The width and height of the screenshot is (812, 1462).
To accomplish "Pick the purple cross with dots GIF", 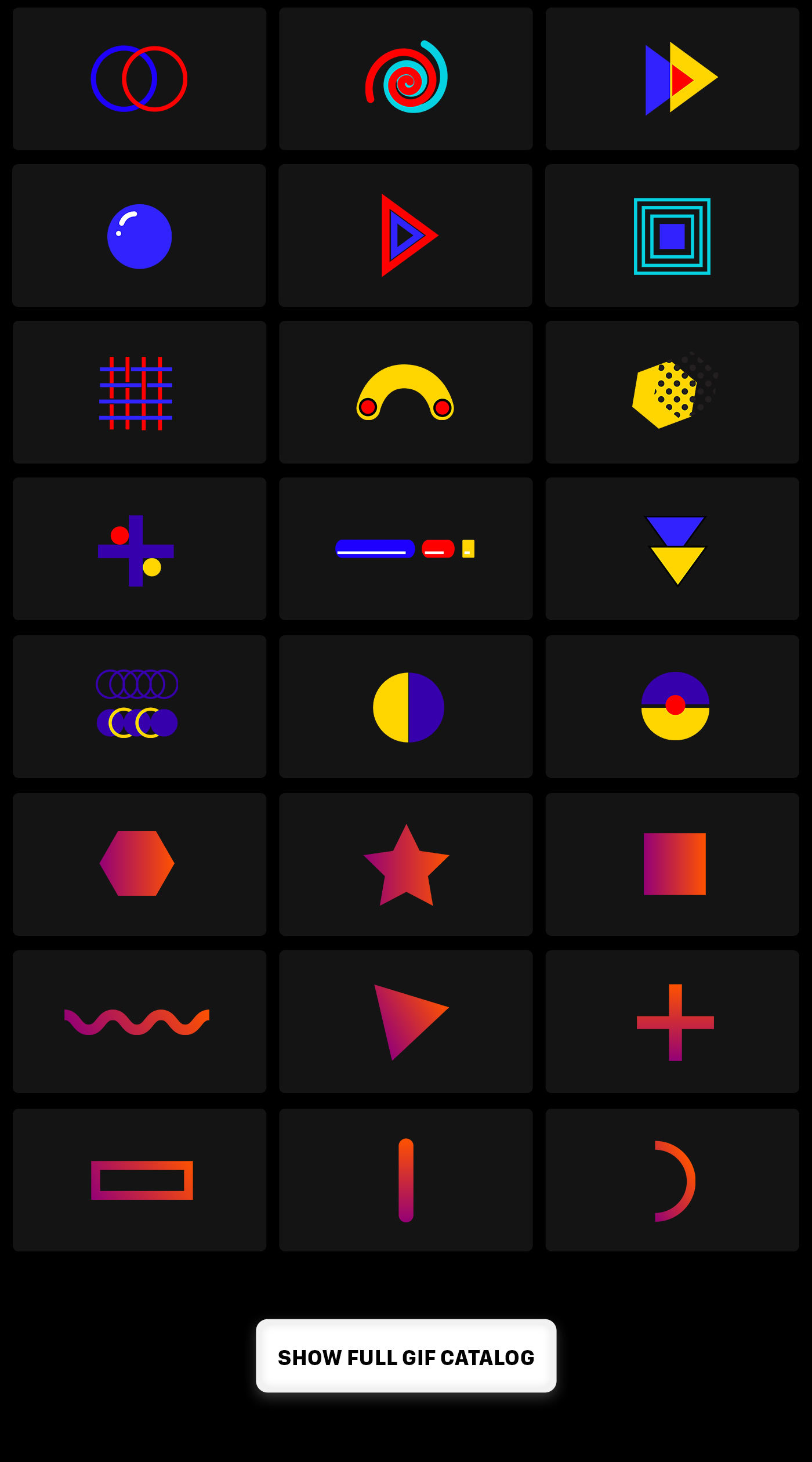I will (139, 549).
